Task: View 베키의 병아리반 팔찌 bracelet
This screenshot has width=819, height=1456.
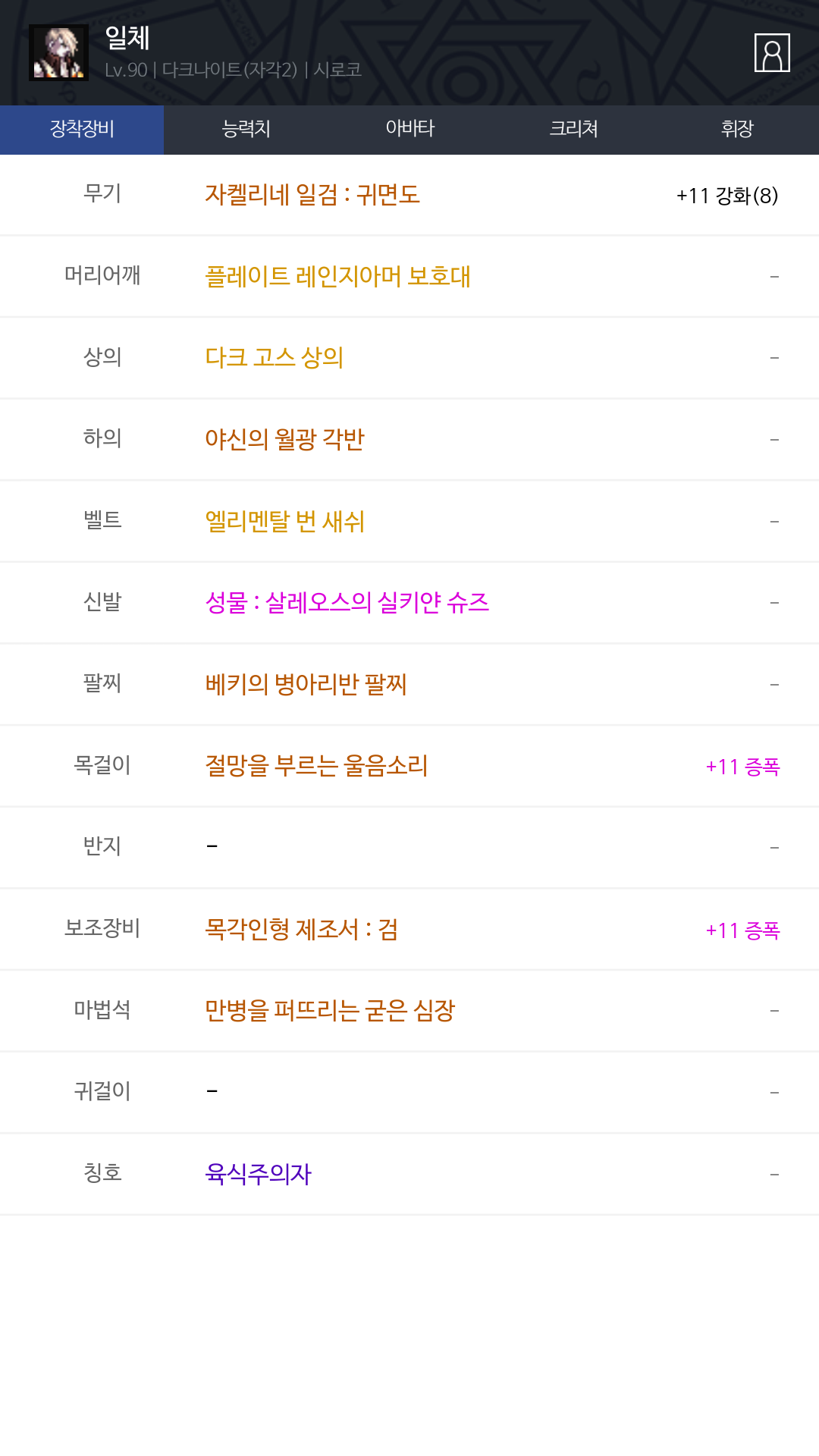Action: click(306, 684)
